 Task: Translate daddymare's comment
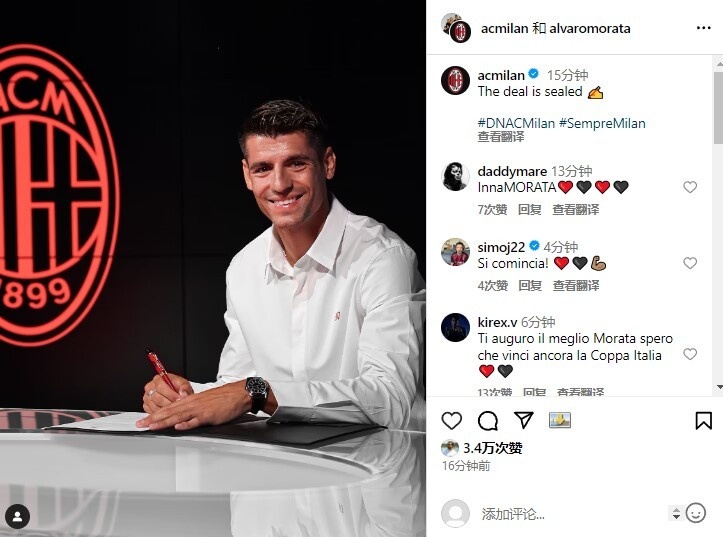pos(576,210)
